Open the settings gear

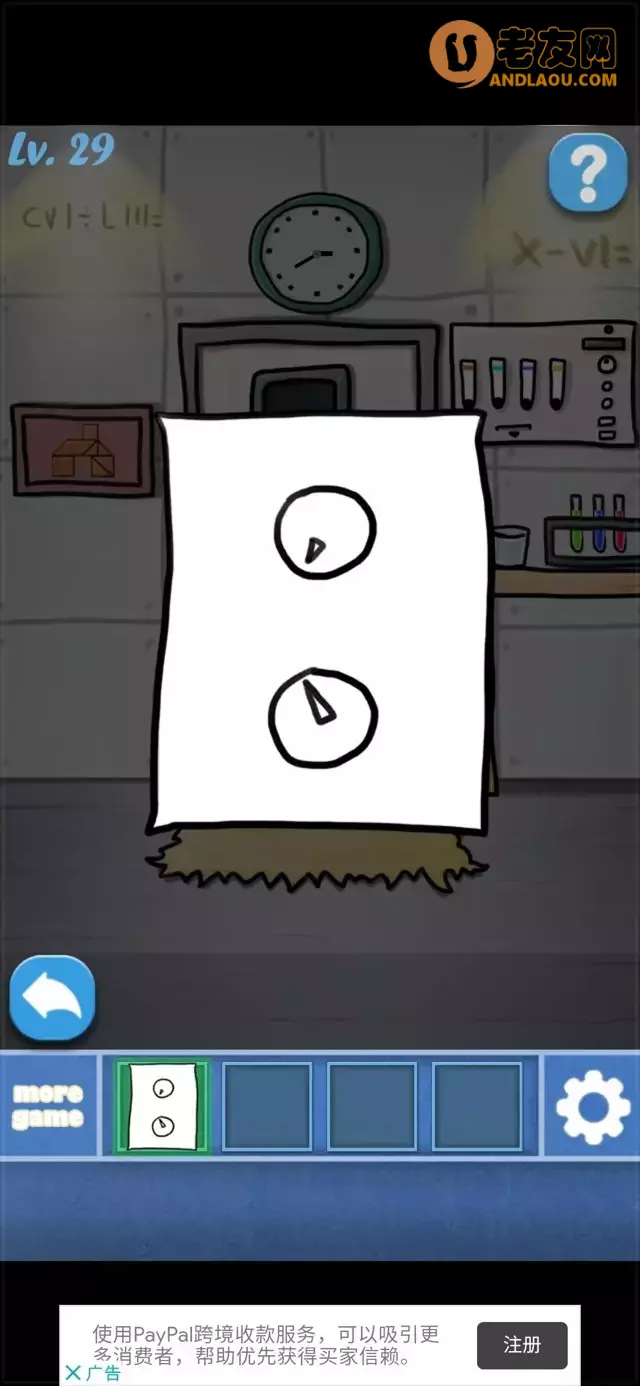592,1106
